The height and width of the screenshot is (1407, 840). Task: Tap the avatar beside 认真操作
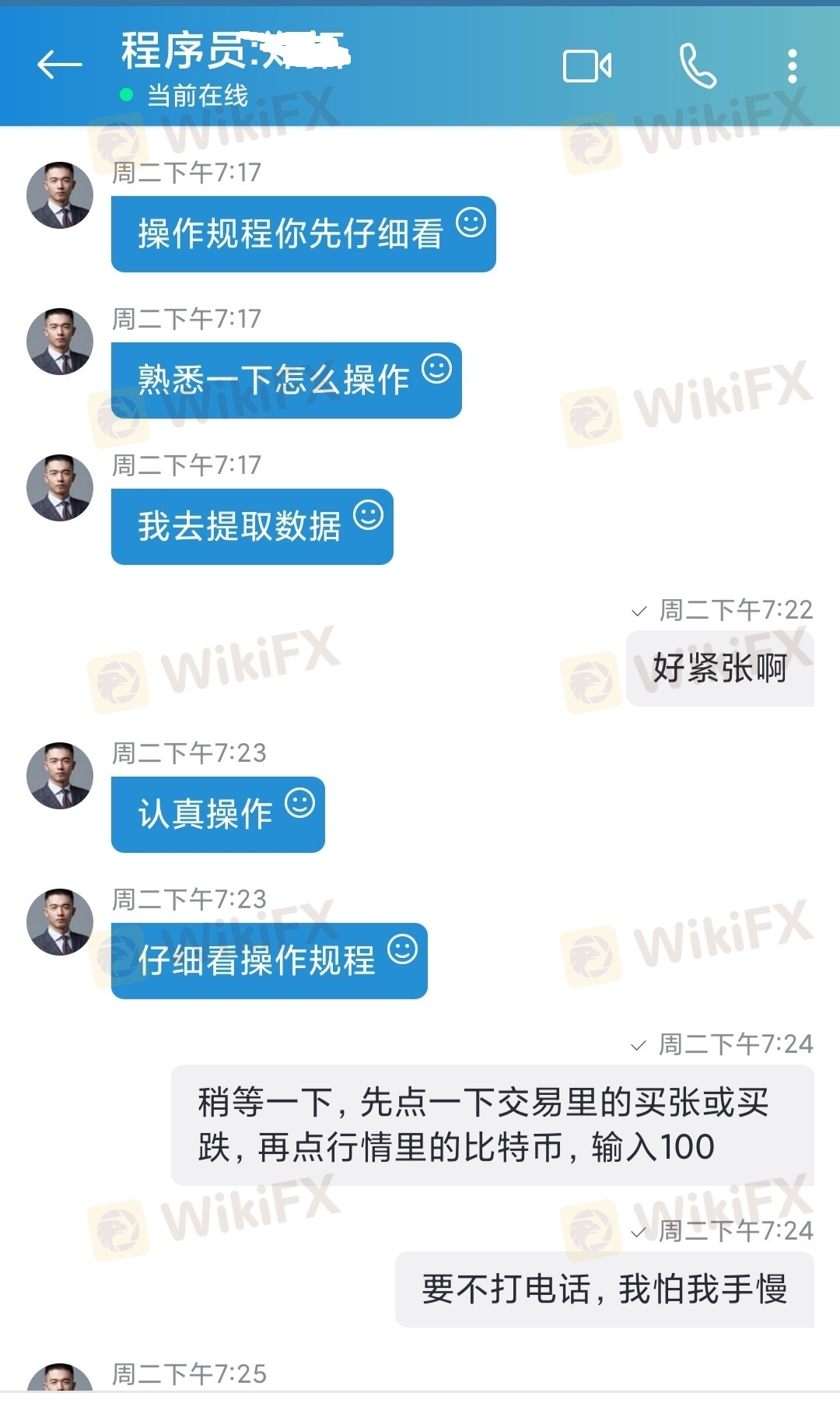tap(60, 776)
